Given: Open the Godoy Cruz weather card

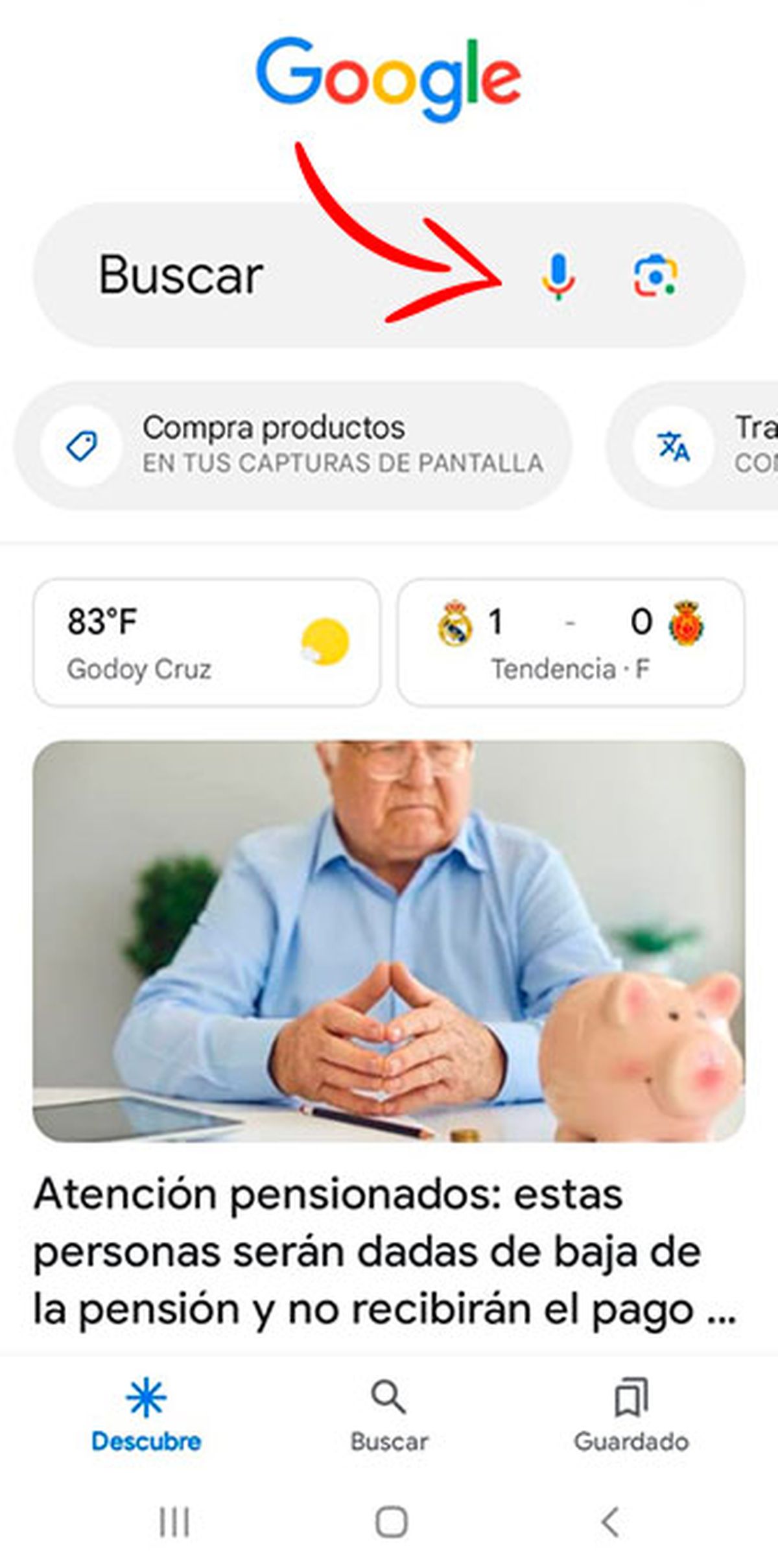Looking at the screenshot, I should pos(206,642).
